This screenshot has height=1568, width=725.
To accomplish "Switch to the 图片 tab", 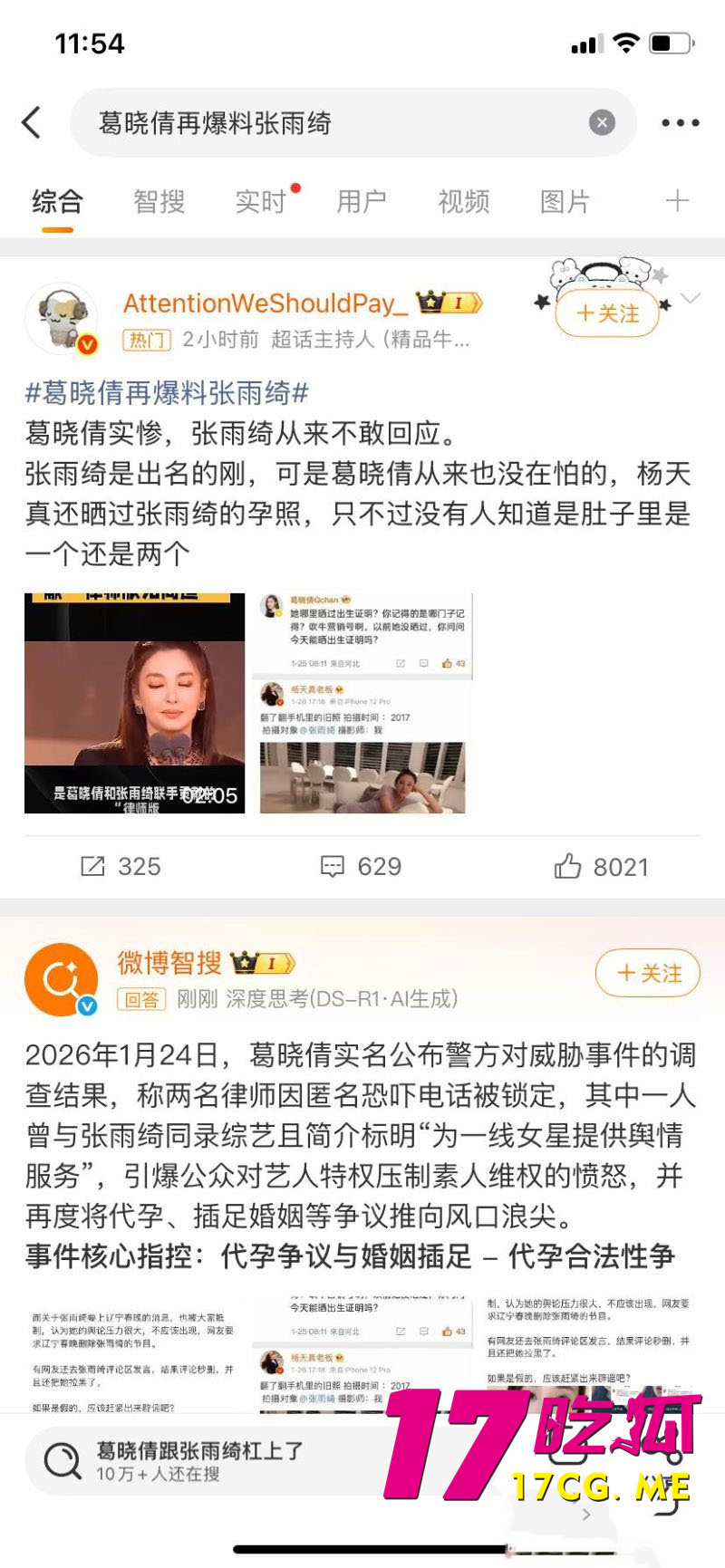I will click(563, 201).
